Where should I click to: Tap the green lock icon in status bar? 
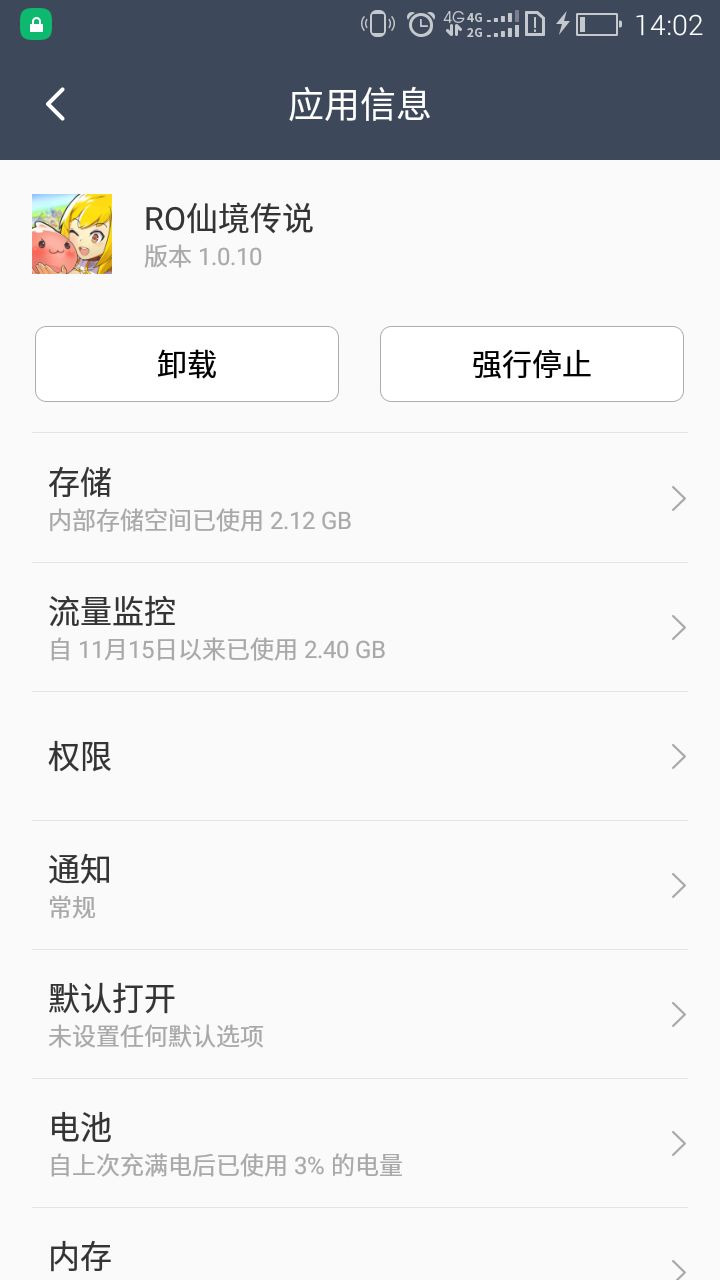pos(36,22)
